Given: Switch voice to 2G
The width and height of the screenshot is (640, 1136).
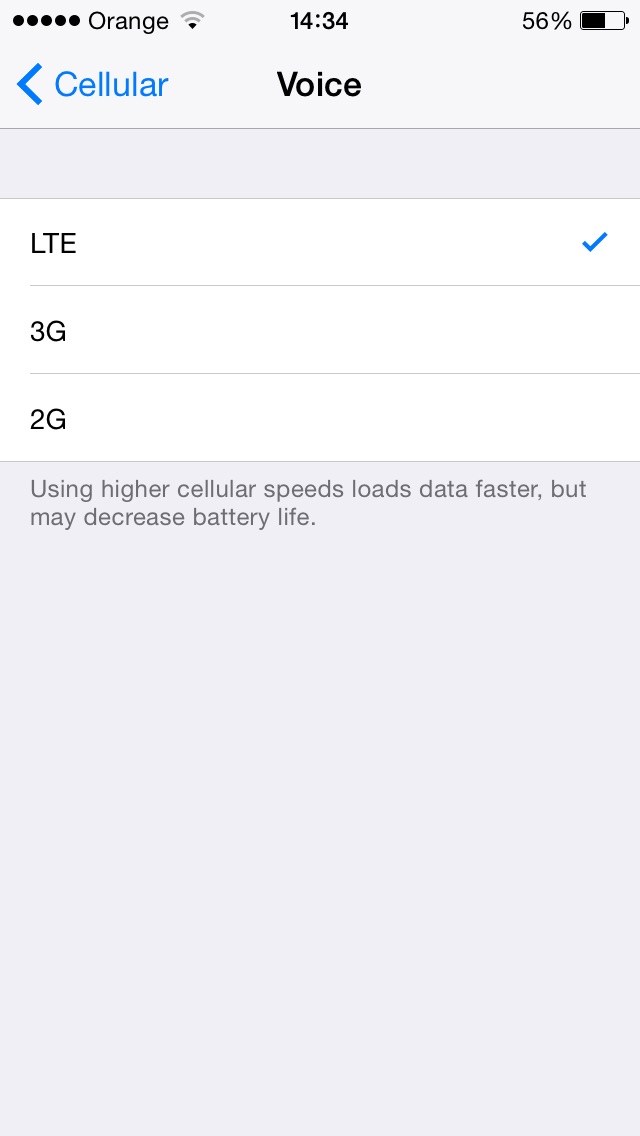Looking at the screenshot, I should tap(320, 419).
